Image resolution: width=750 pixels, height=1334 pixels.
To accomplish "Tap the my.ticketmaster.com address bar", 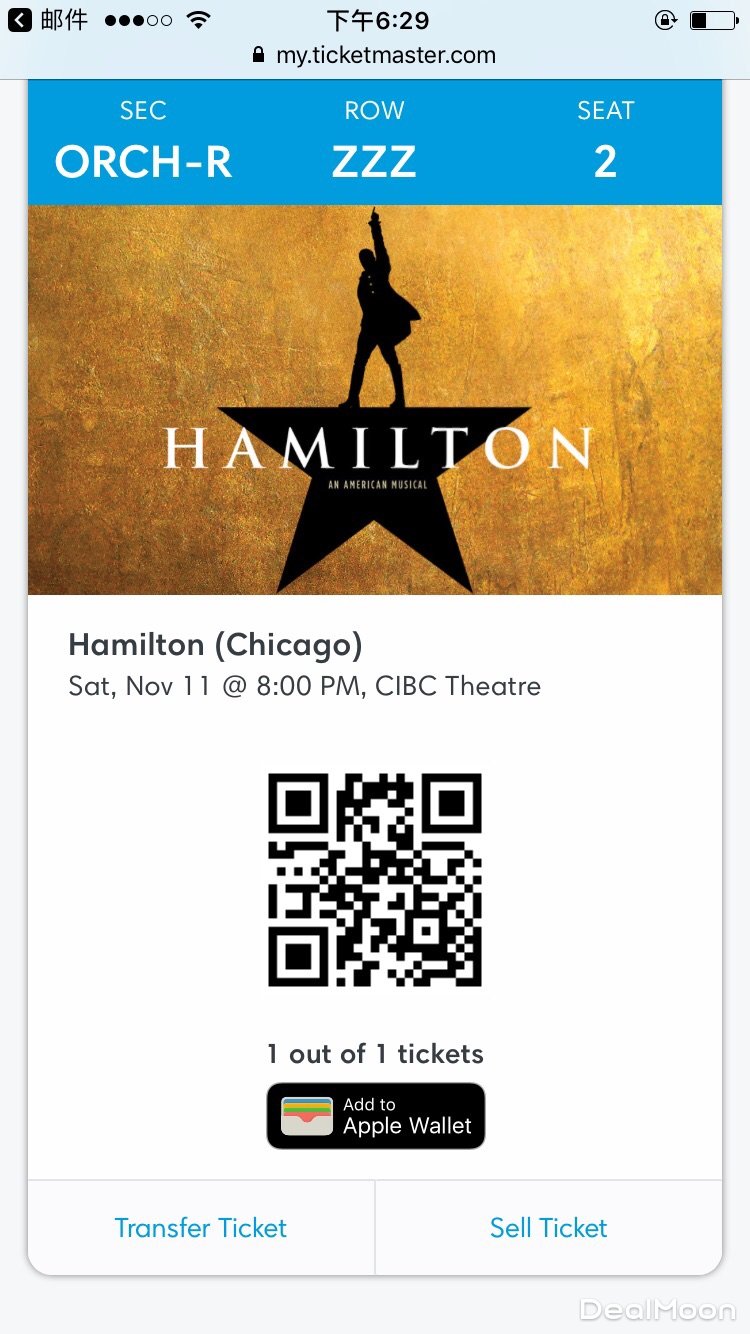I will coord(375,55).
